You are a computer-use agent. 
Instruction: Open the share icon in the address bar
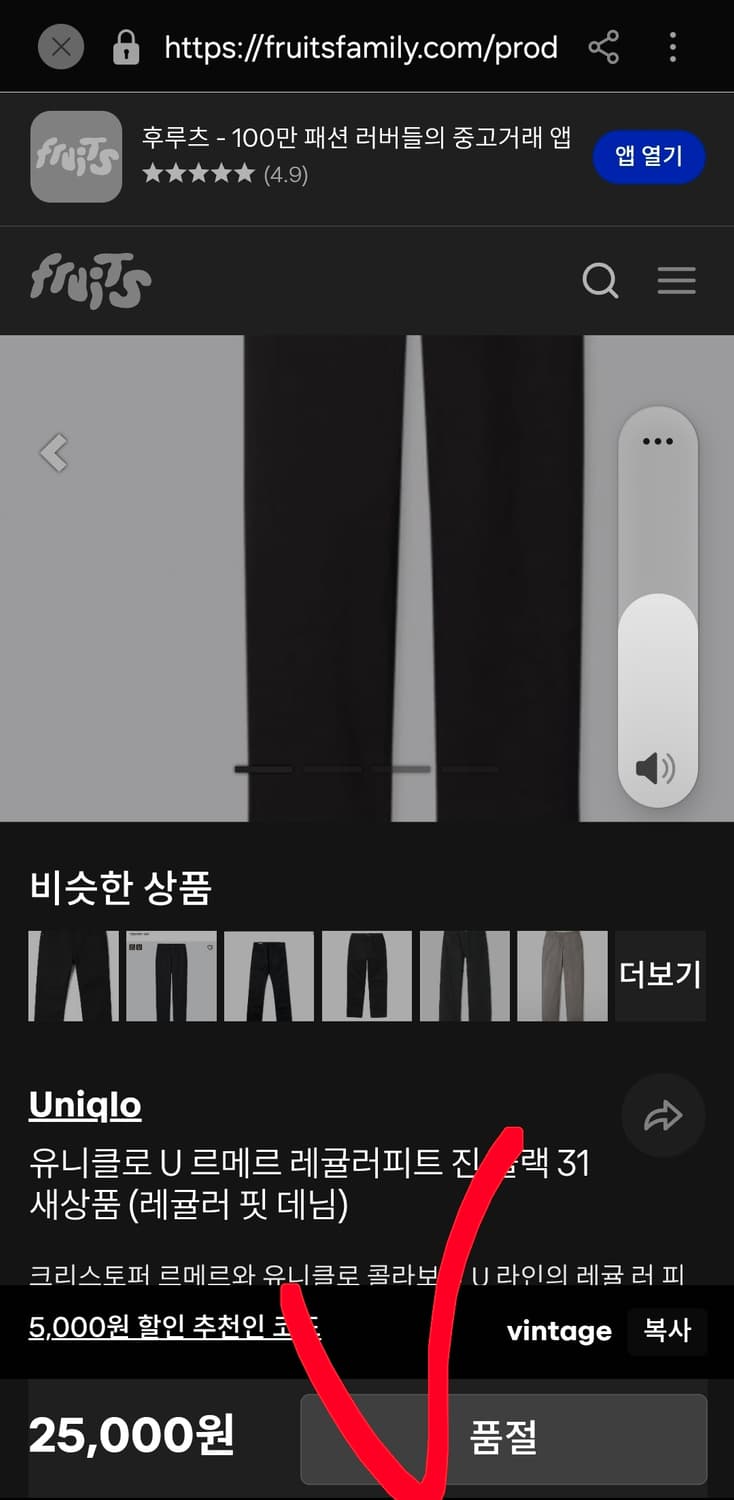pos(603,47)
